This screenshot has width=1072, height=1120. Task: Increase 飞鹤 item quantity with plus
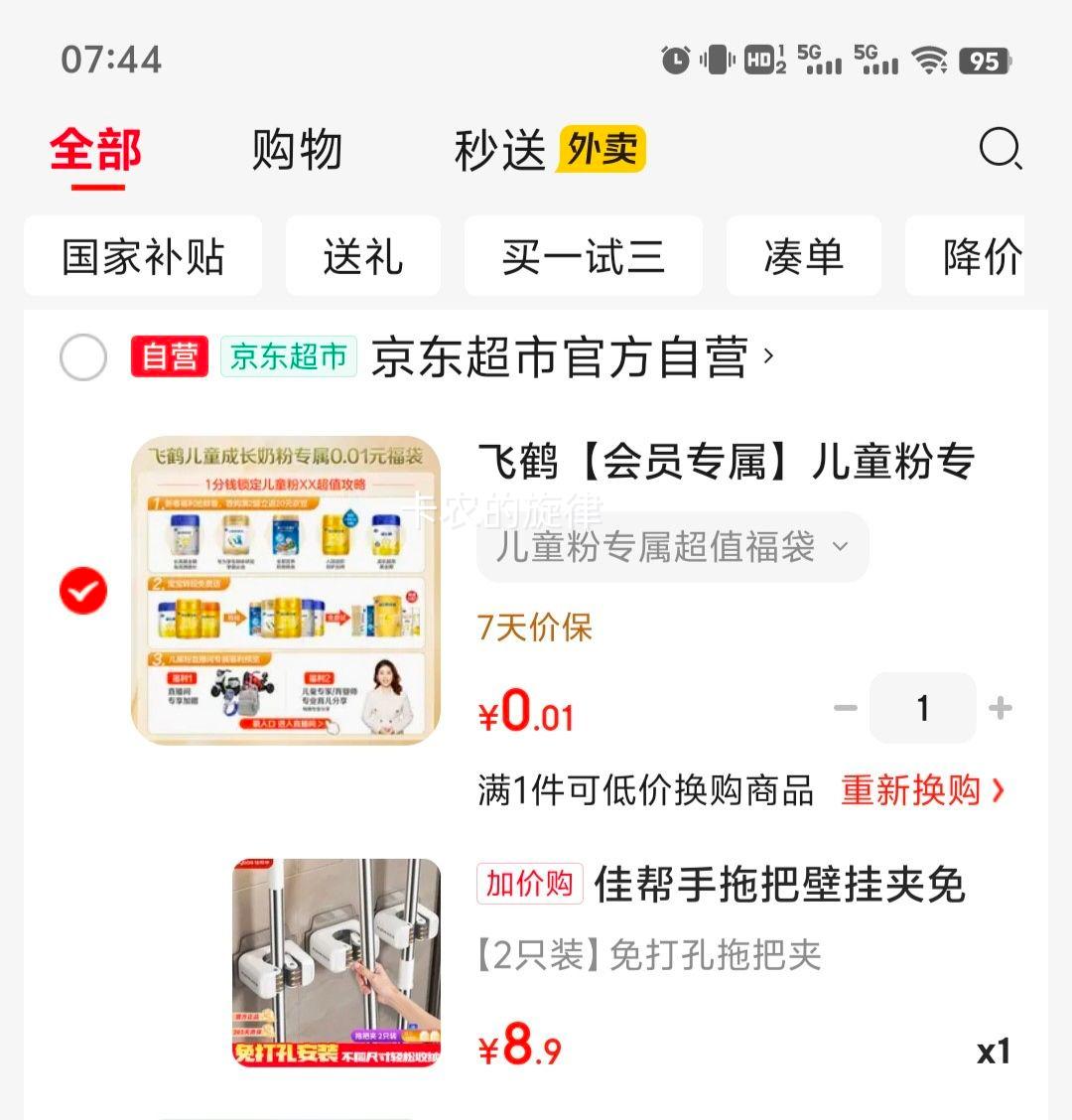click(x=1001, y=708)
